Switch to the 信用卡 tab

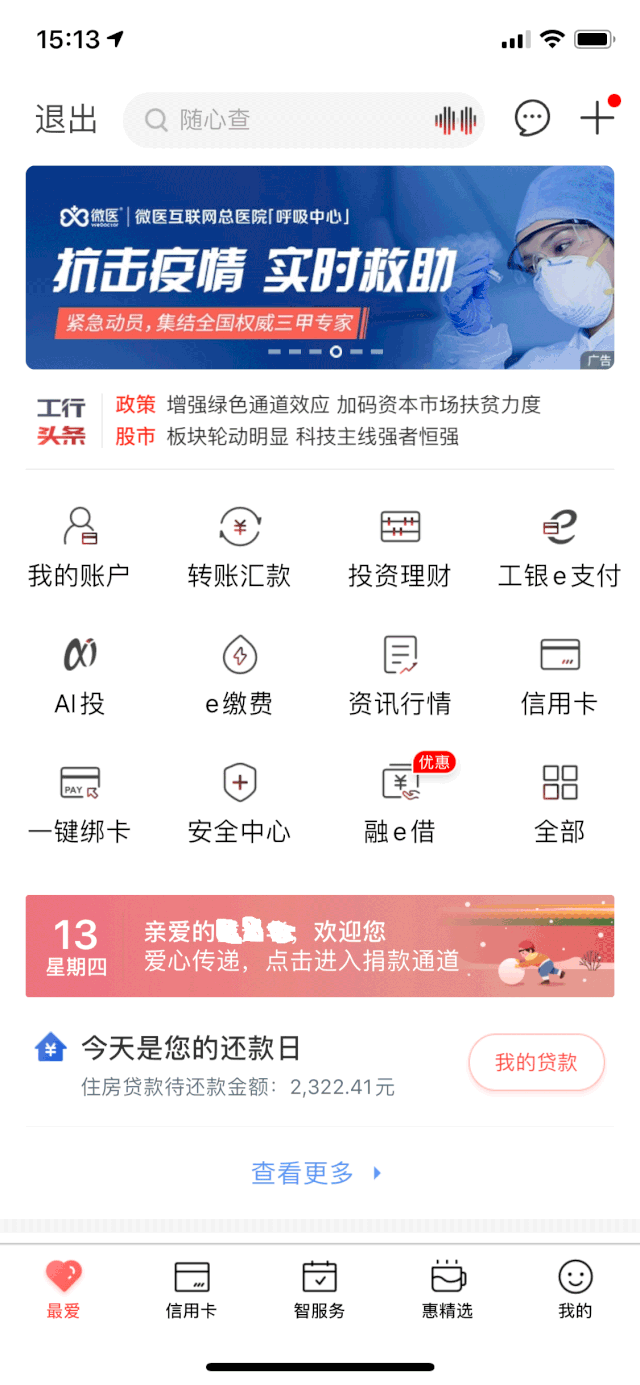(191, 1290)
